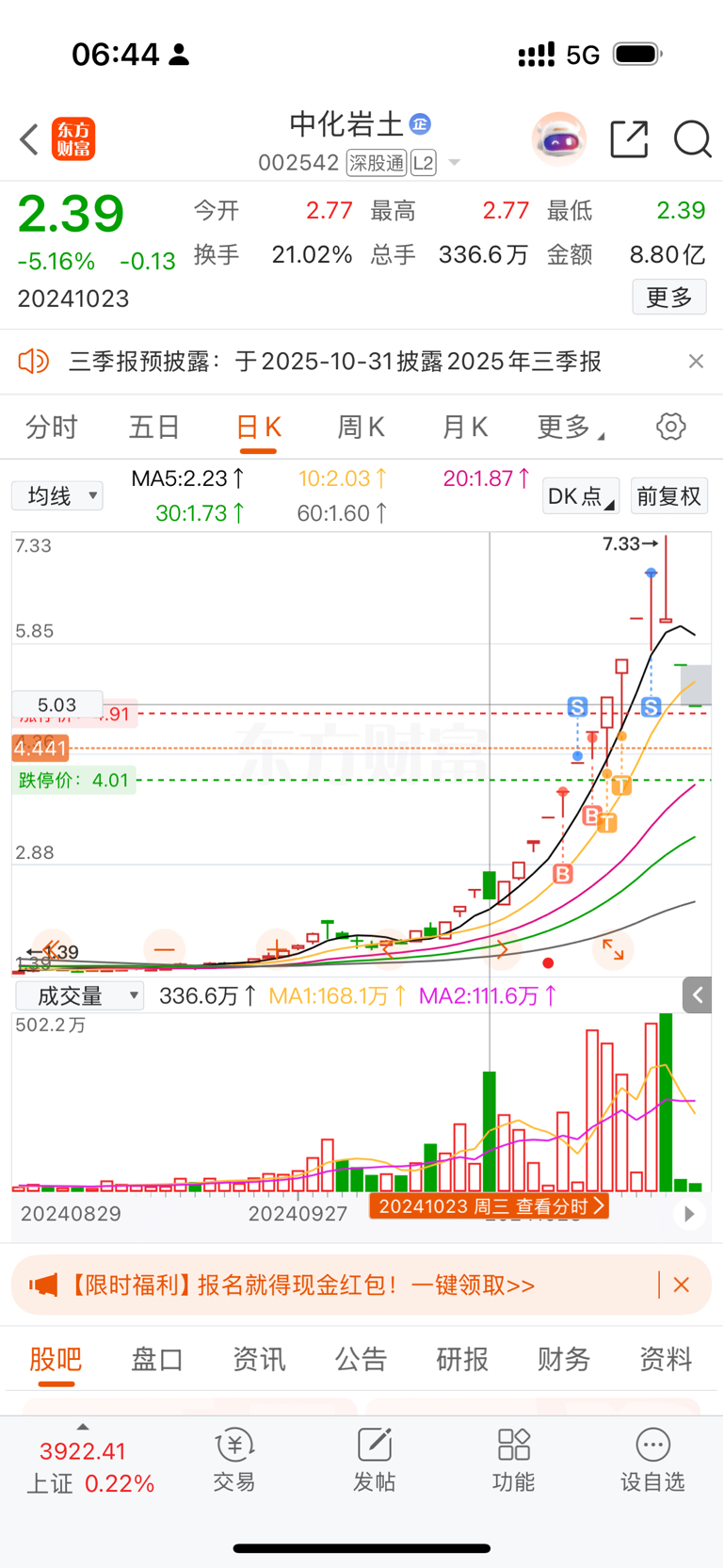The height and width of the screenshot is (1568, 724).
Task: Open the search magnifier
Action: [692, 139]
